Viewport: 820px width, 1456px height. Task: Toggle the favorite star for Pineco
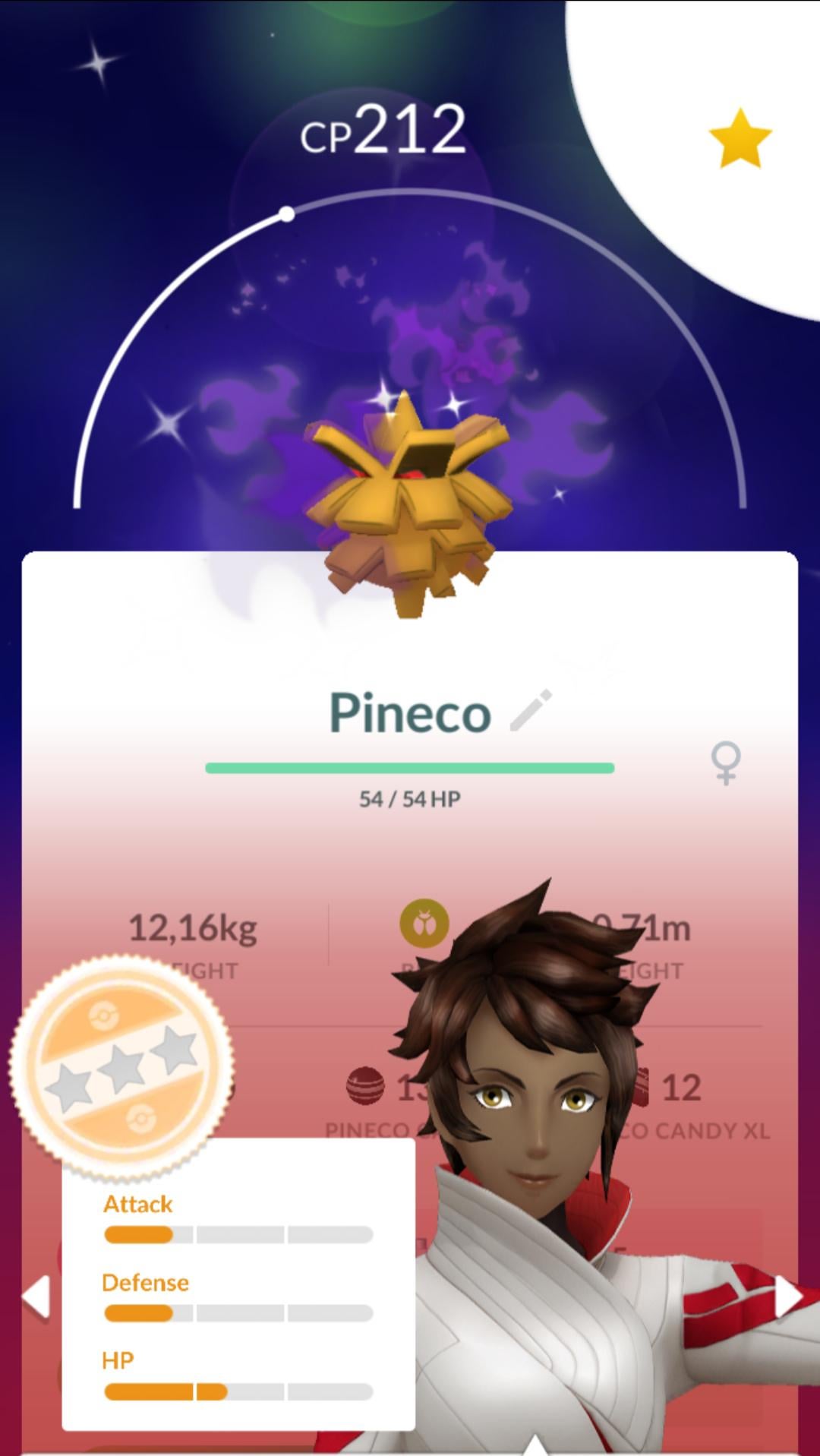pos(740,139)
